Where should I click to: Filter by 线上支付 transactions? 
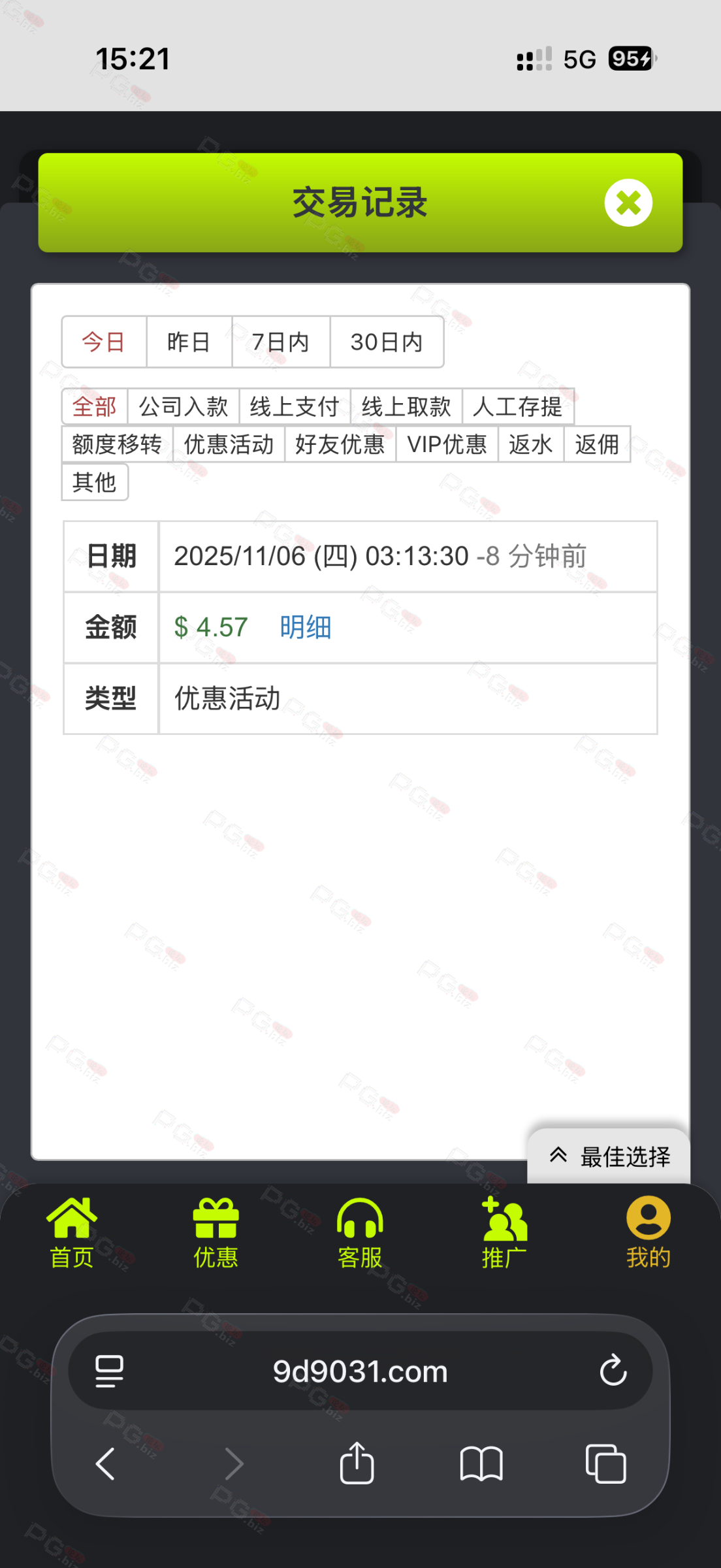(295, 406)
